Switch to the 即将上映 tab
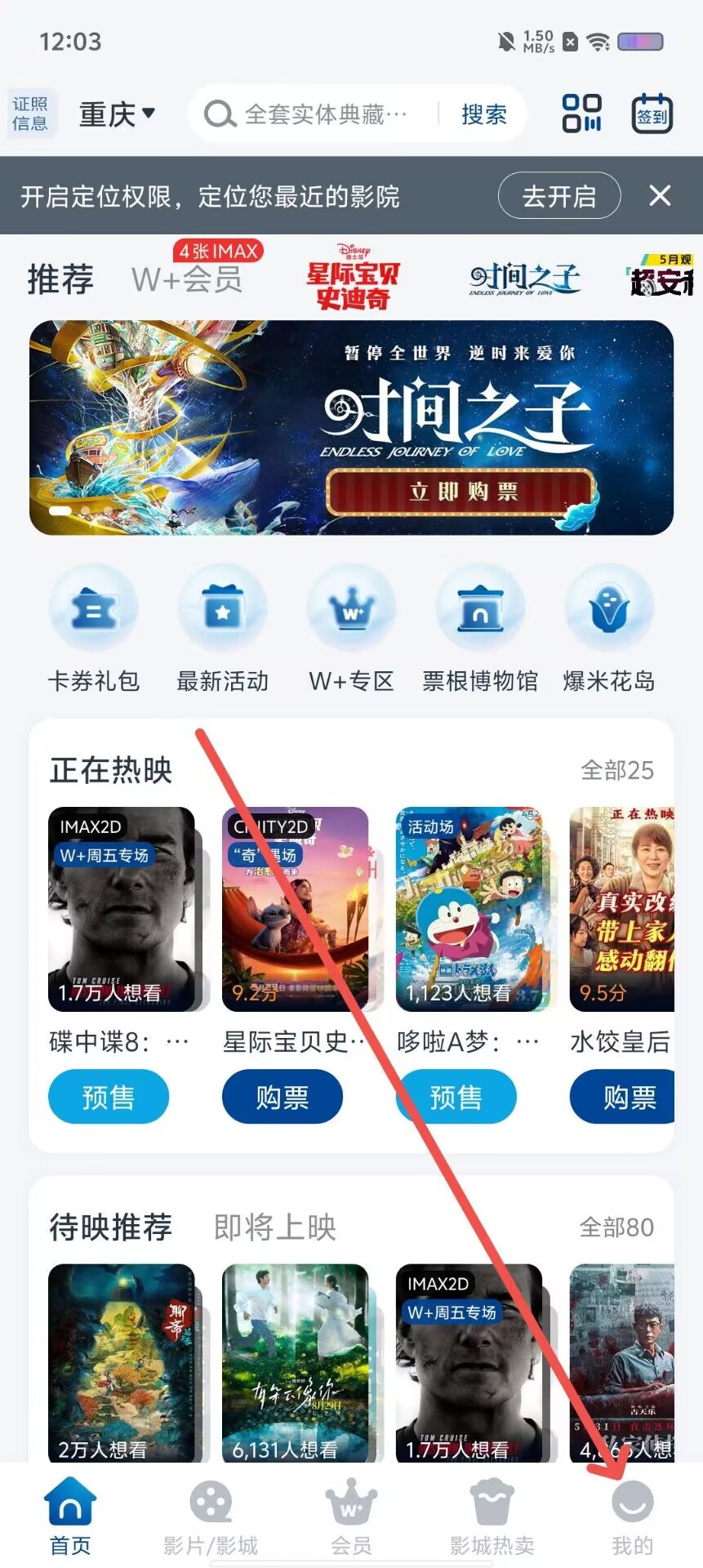Viewport: 703px width, 1568px height. (x=274, y=1227)
